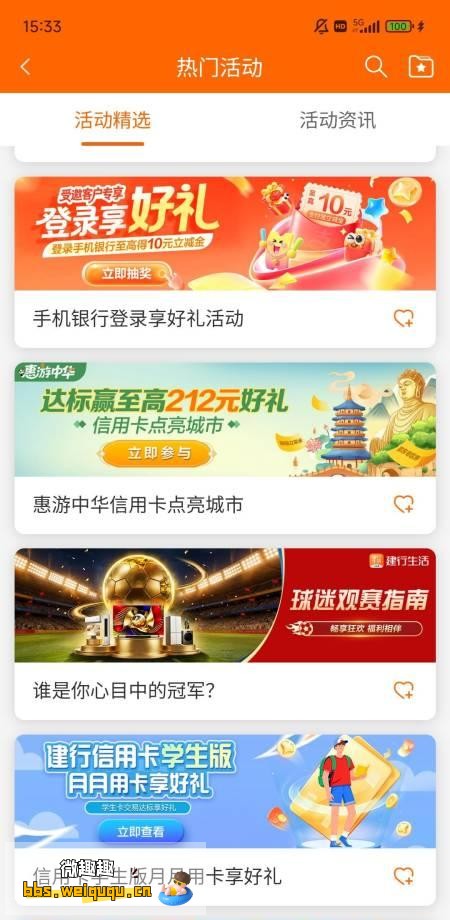Select the 活动精选 tab
The image size is (450, 920).
click(113, 120)
